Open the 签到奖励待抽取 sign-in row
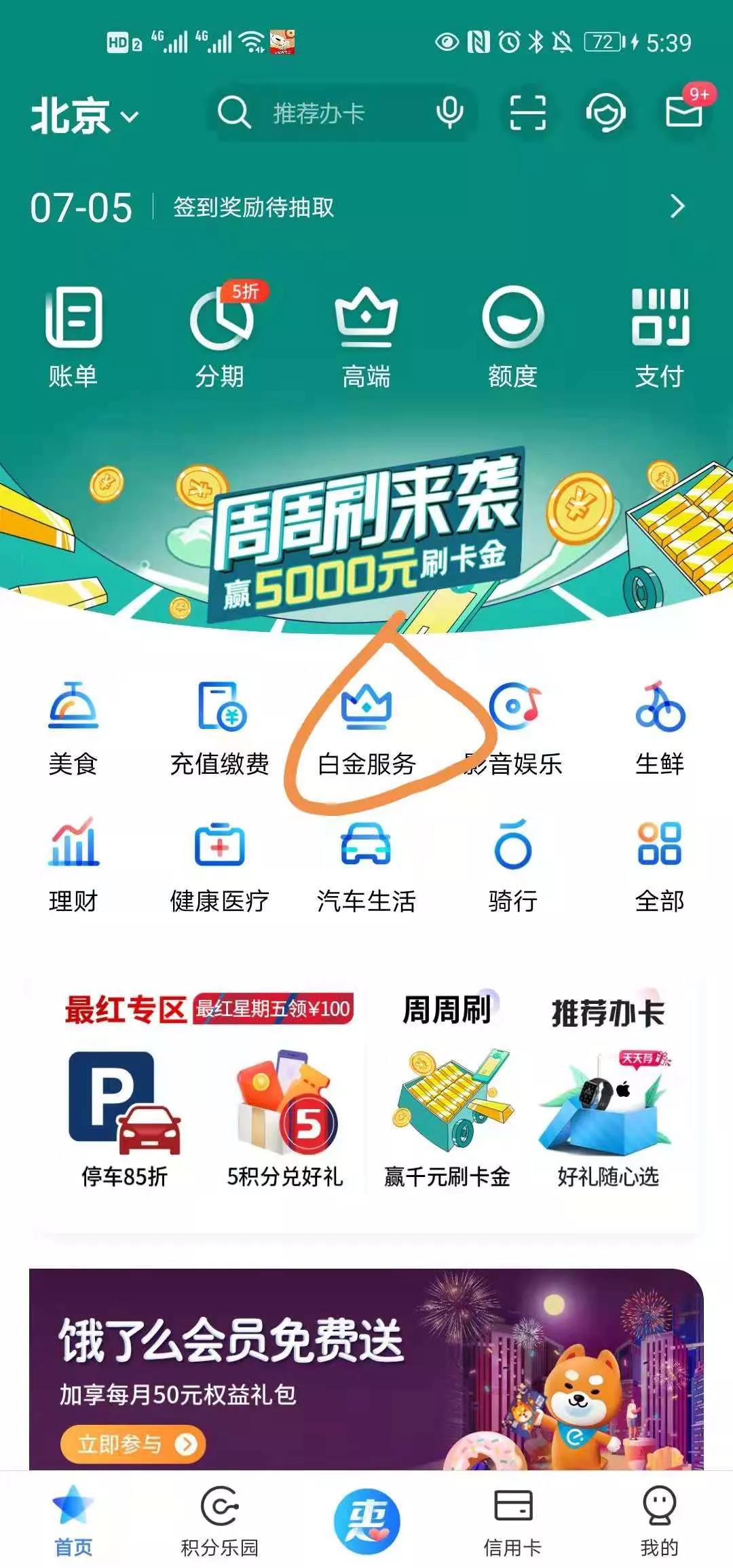733x1568 pixels. (x=358, y=207)
